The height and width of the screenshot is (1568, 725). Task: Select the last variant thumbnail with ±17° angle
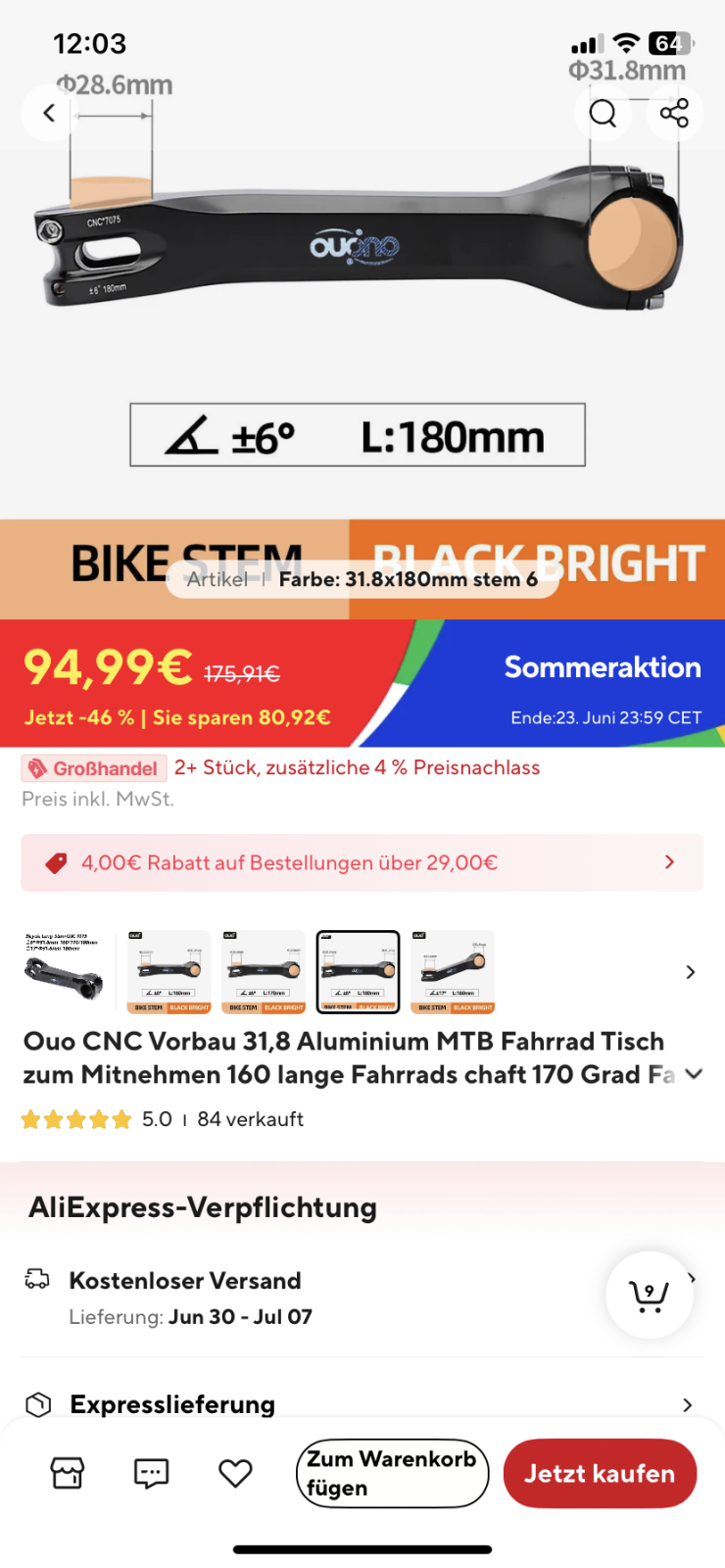point(453,971)
